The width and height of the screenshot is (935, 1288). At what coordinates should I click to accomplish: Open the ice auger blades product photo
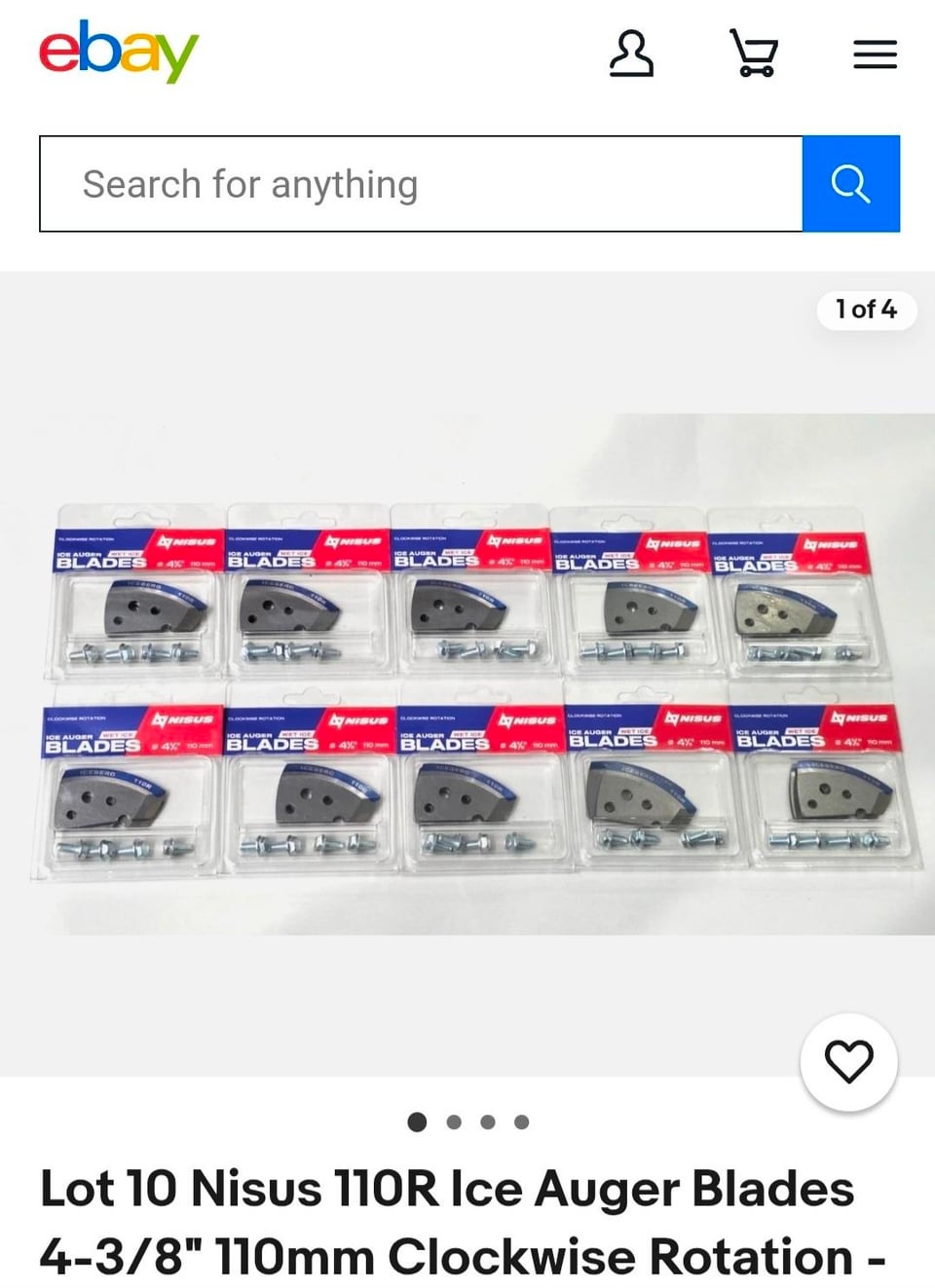coord(467,681)
